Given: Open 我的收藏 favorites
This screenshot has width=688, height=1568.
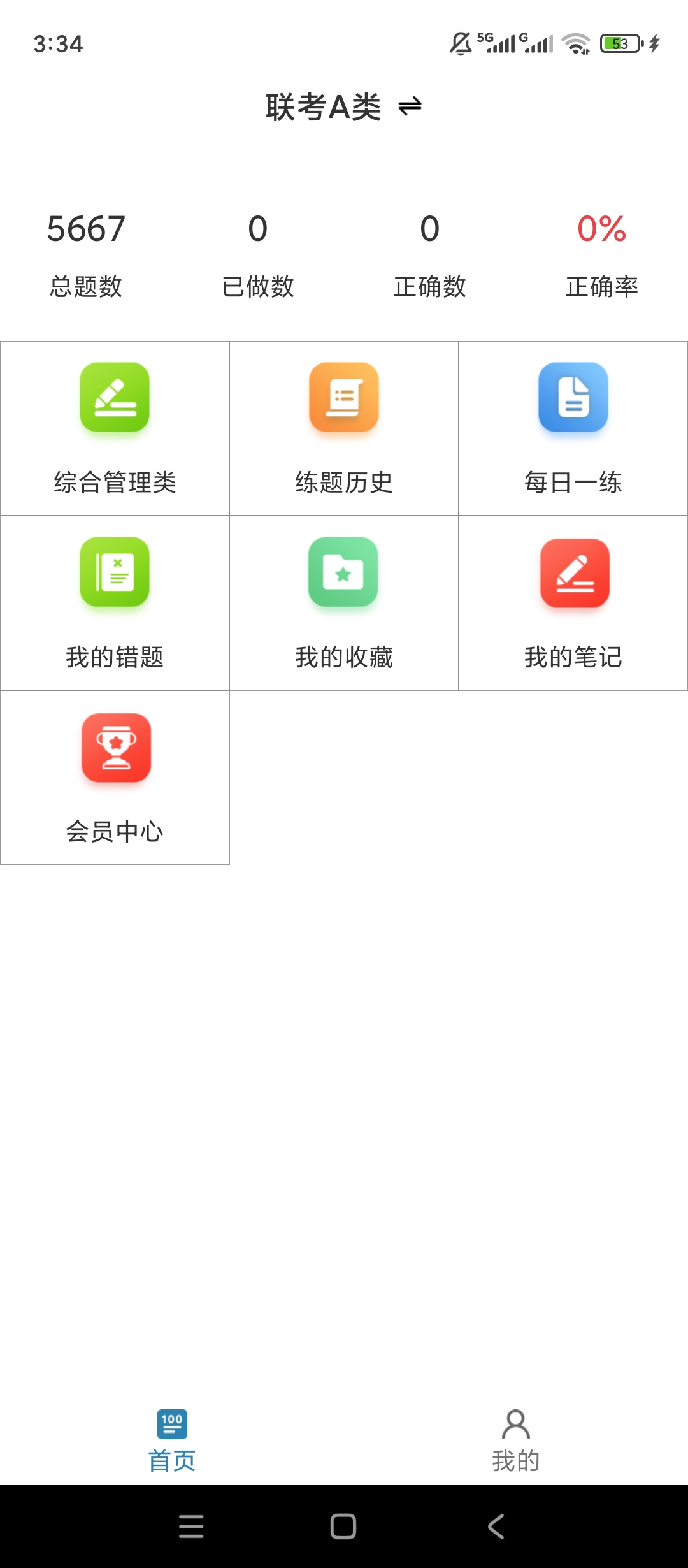Looking at the screenshot, I should (344, 603).
